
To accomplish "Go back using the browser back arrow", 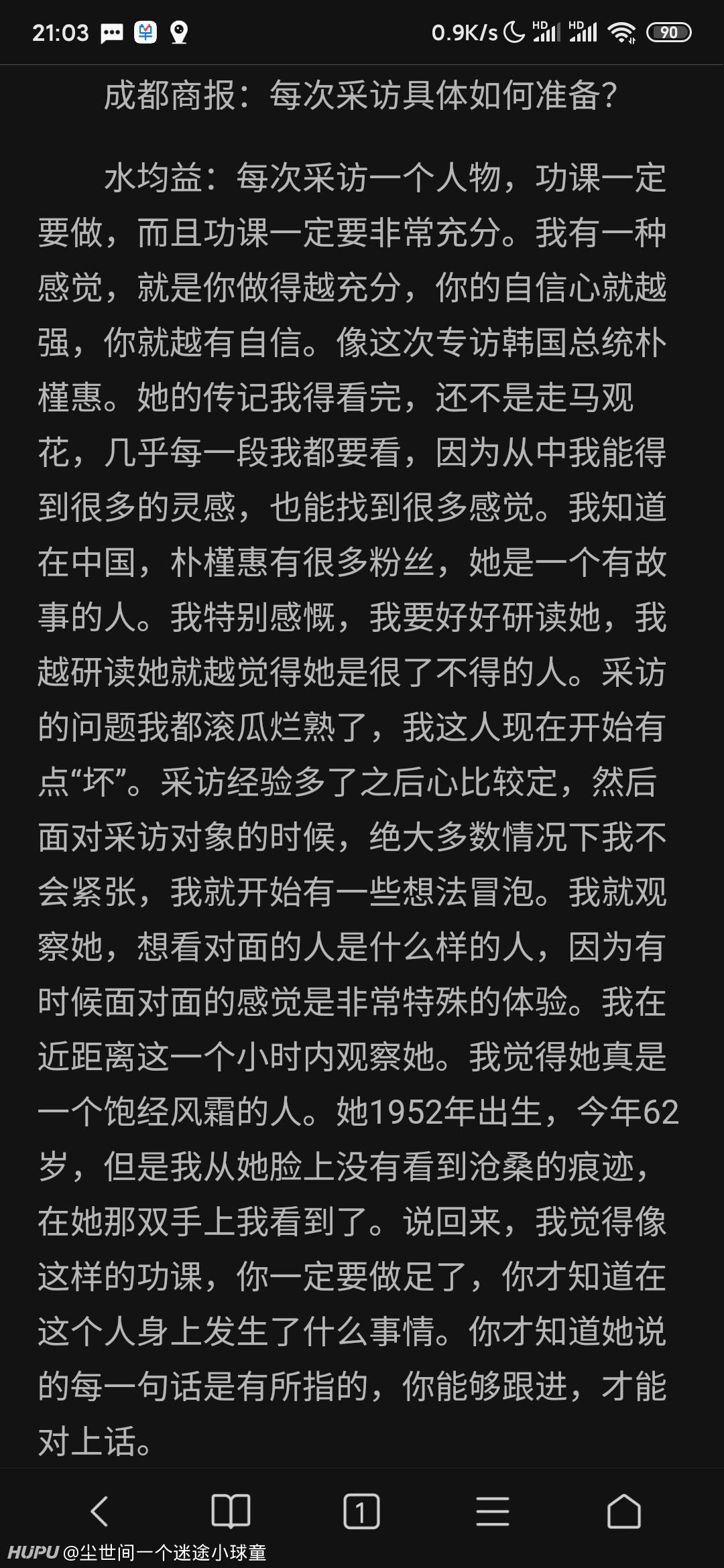I will [x=99, y=1512].
